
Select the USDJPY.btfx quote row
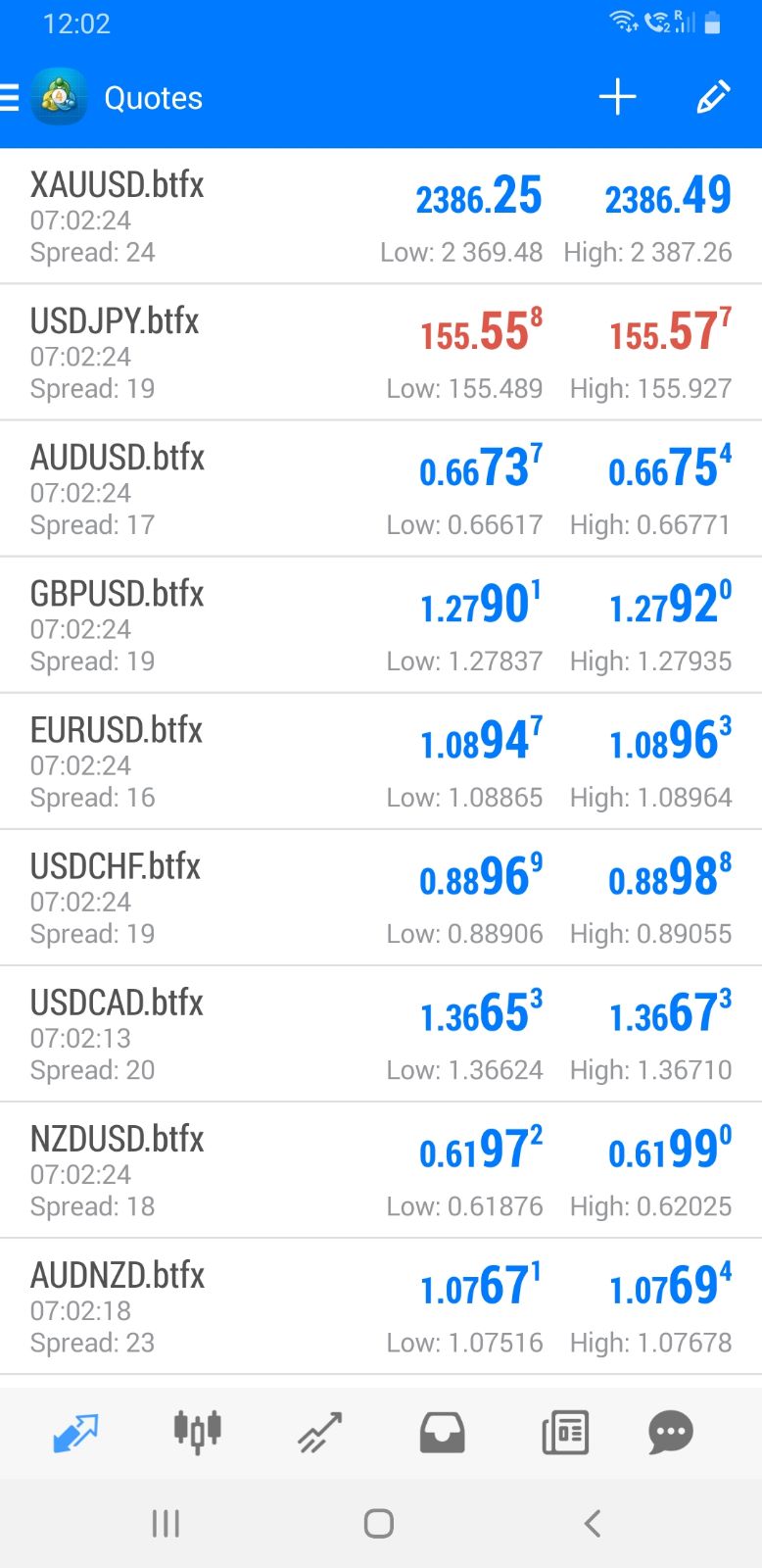tap(381, 353)
